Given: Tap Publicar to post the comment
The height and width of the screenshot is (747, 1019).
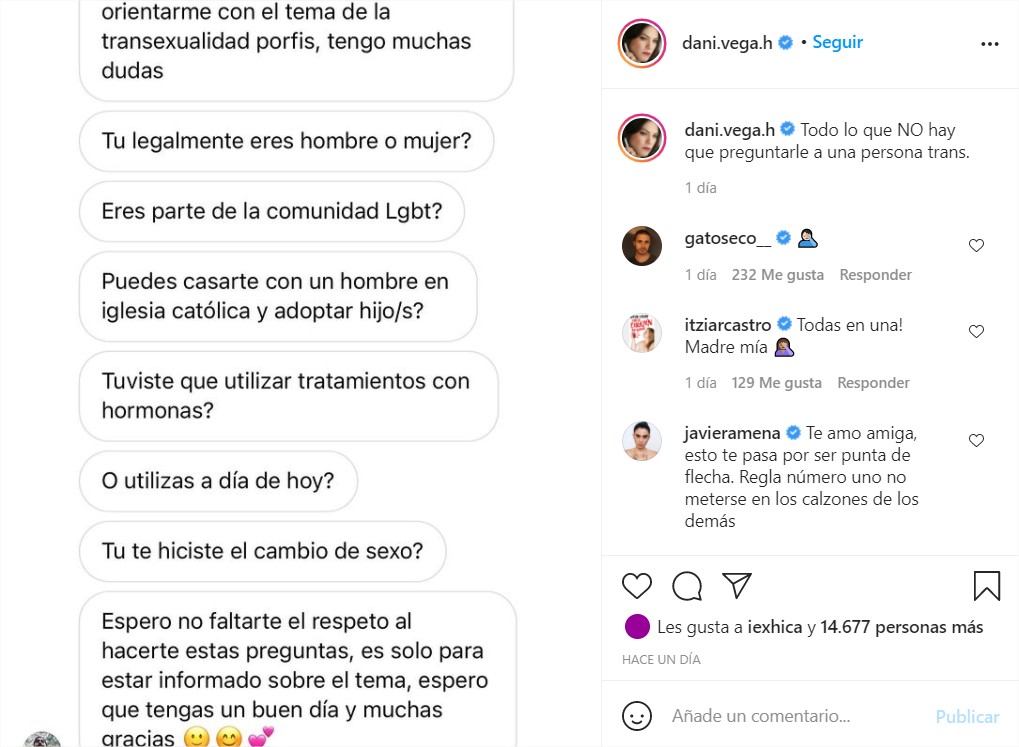Looking at the screenshot, I should 967,717.
